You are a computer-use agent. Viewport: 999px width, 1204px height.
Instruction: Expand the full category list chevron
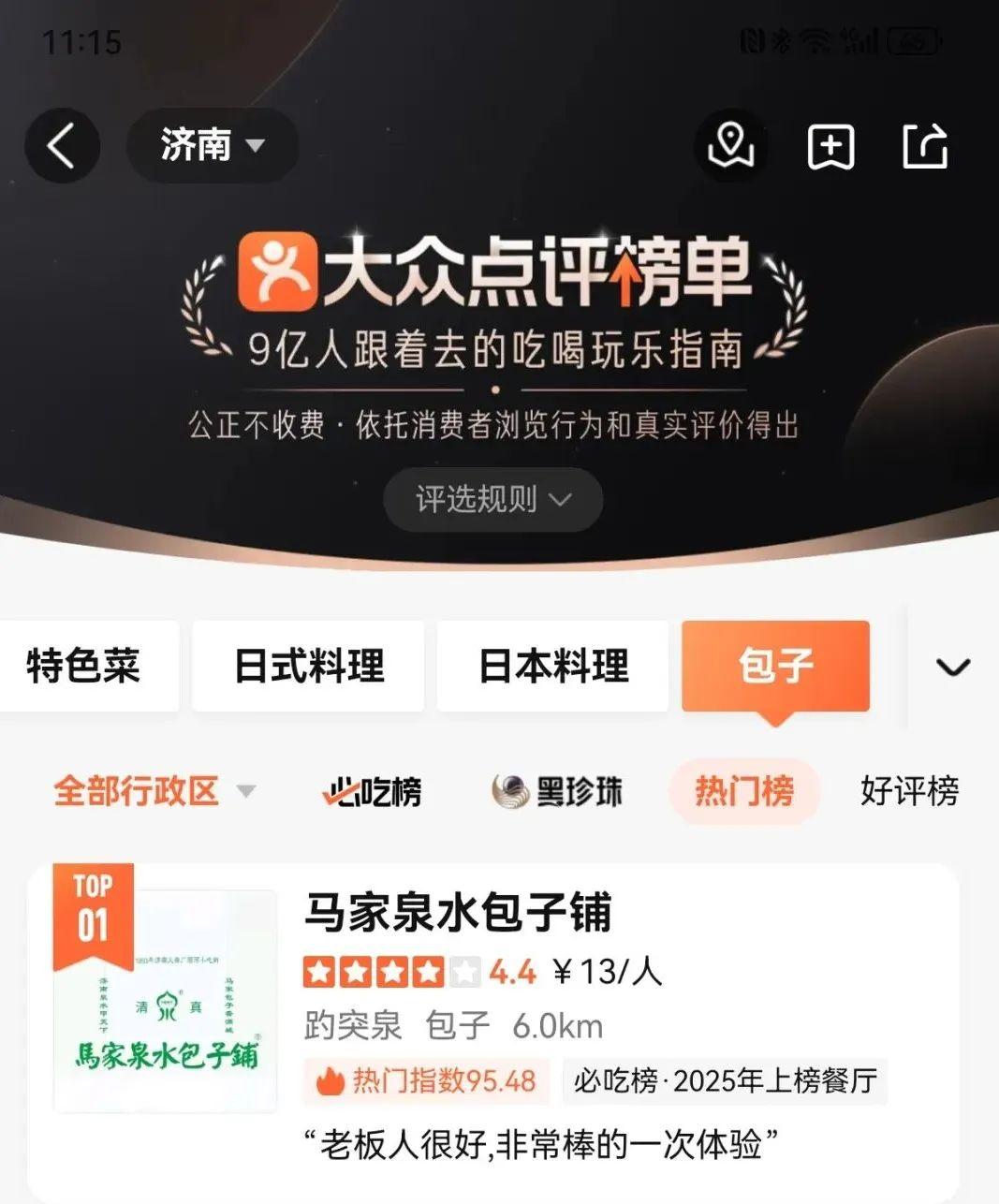[953, 667]
